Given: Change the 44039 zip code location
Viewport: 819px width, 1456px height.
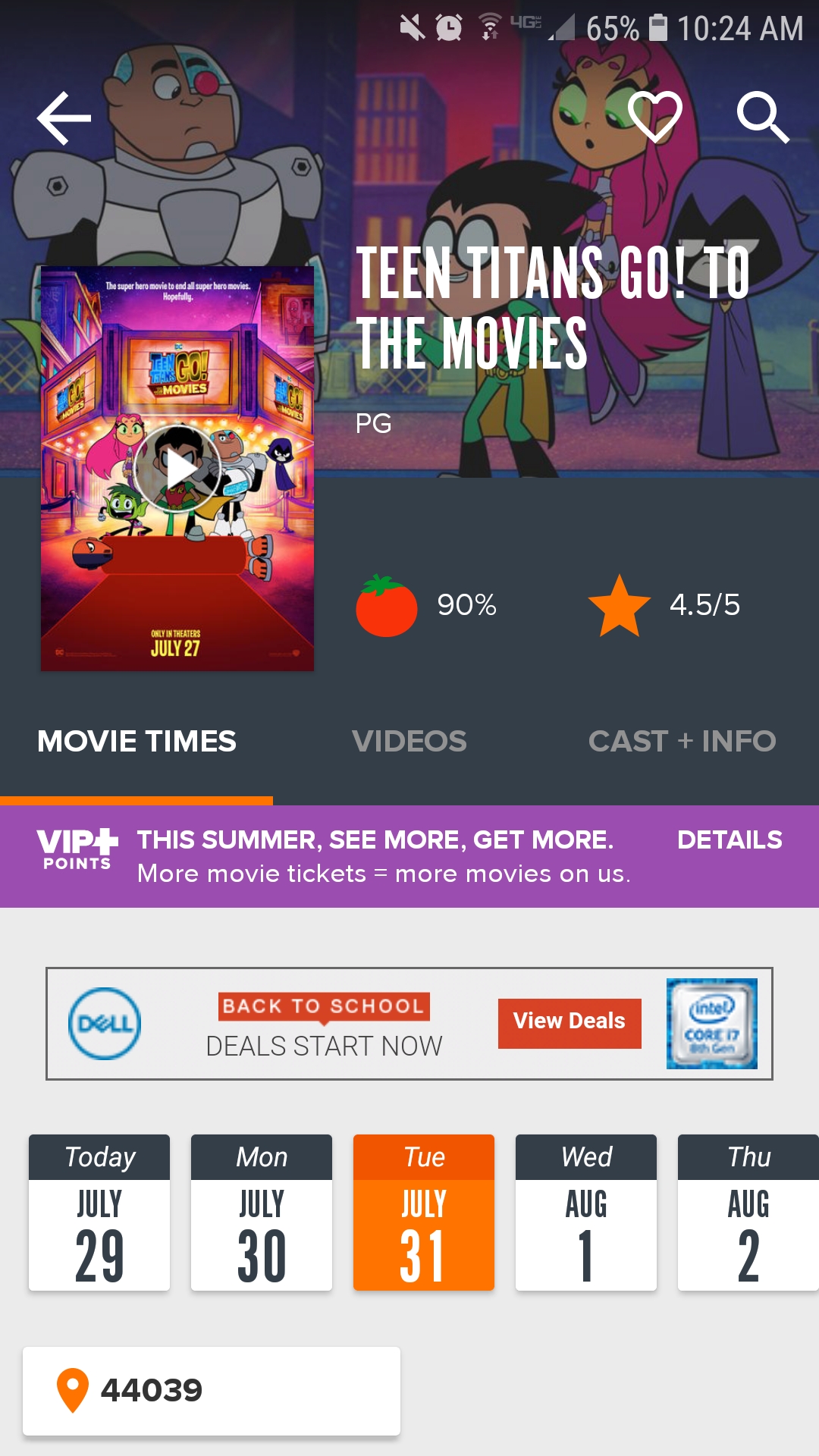Looking at the screenshot, I should click(x=212, y=1391).
